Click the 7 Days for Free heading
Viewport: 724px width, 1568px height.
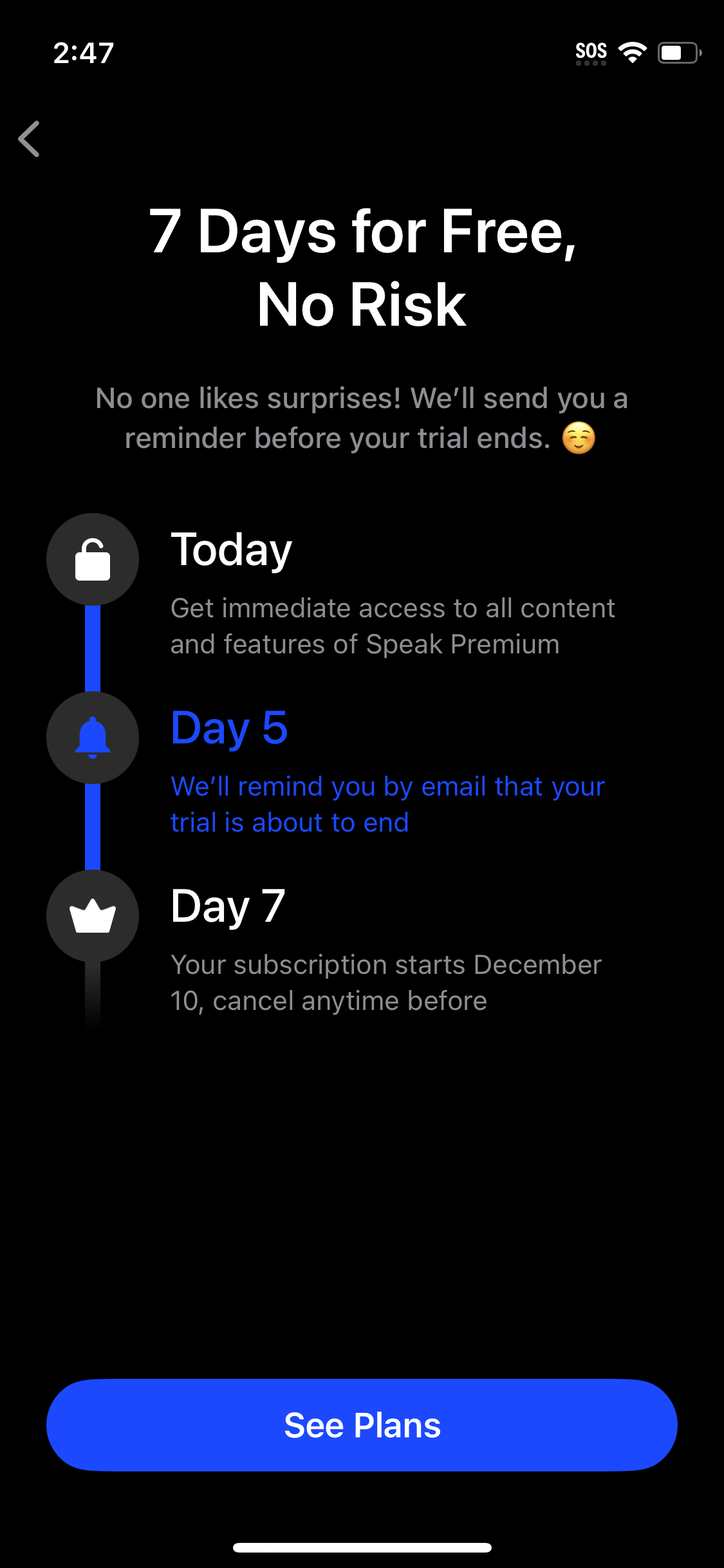click(x=362, y=264)
